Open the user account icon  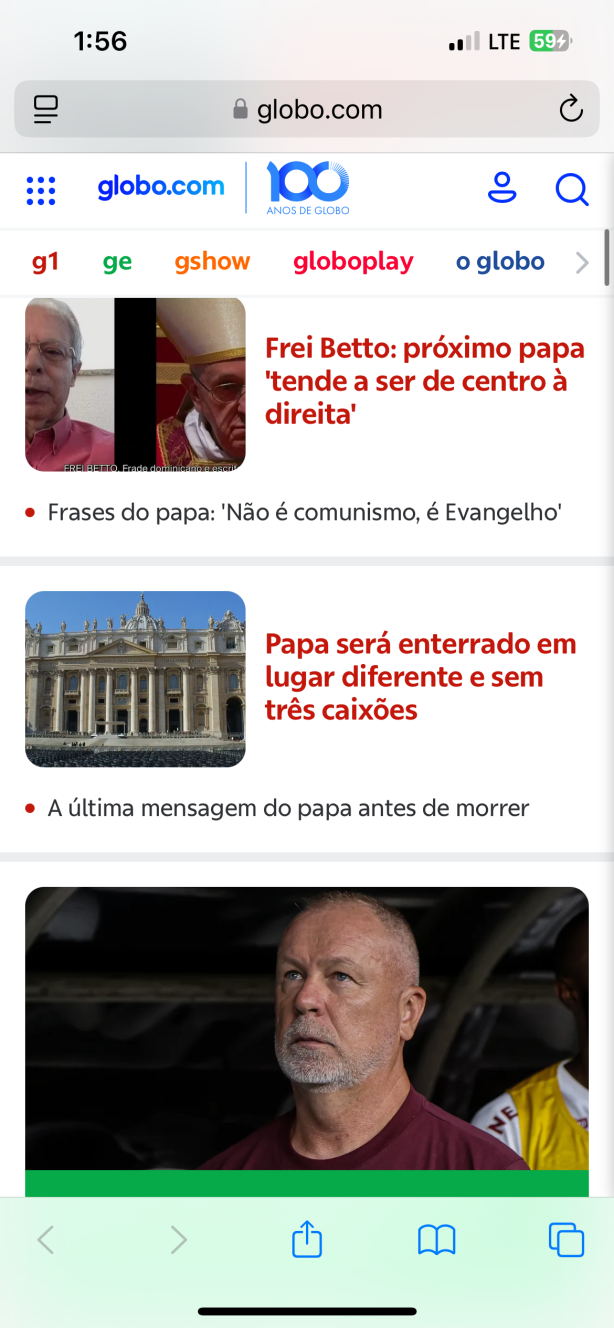point(502,188)
